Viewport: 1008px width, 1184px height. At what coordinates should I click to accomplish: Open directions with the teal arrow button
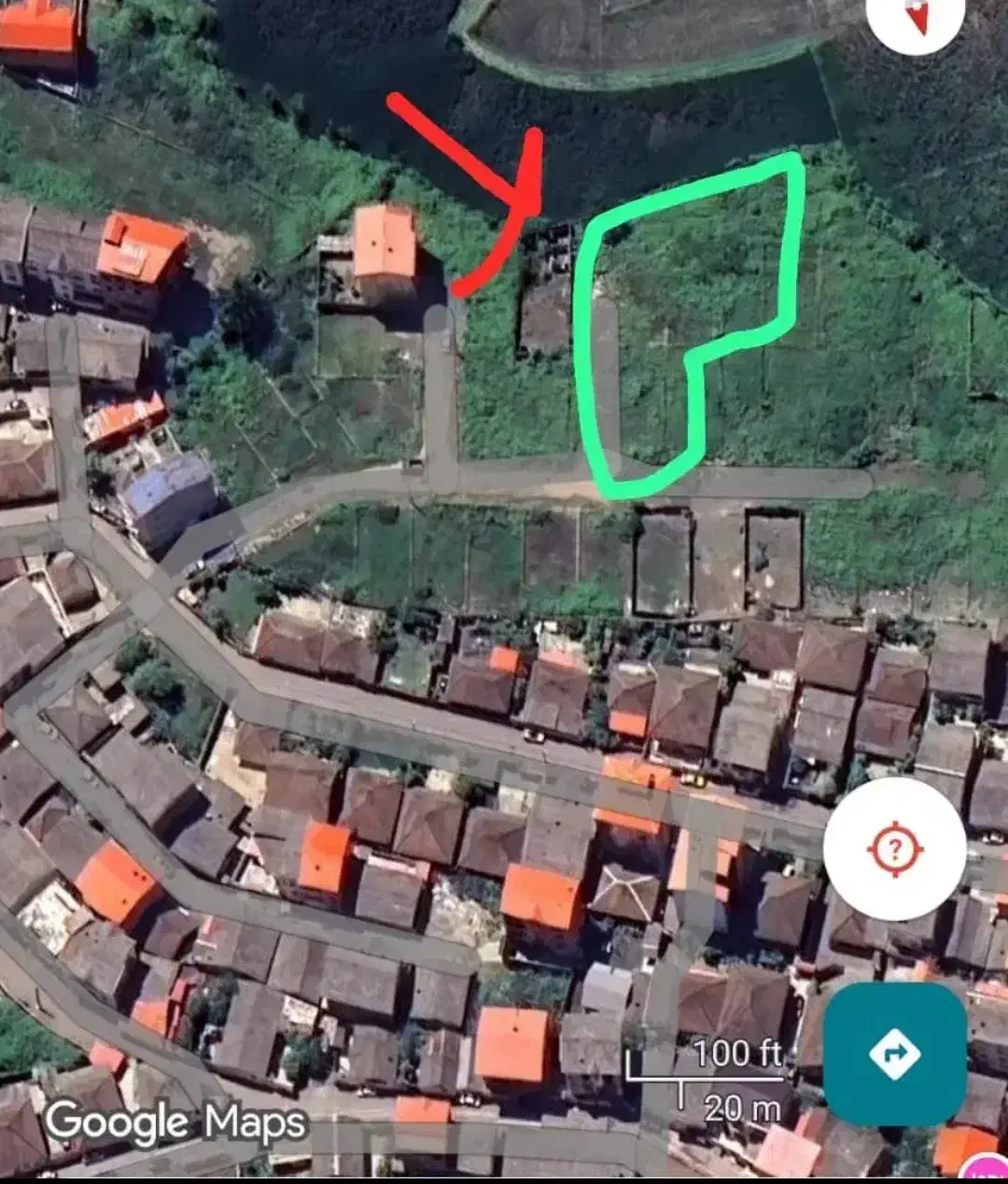pyautogui.click(x=894, y=1053)
